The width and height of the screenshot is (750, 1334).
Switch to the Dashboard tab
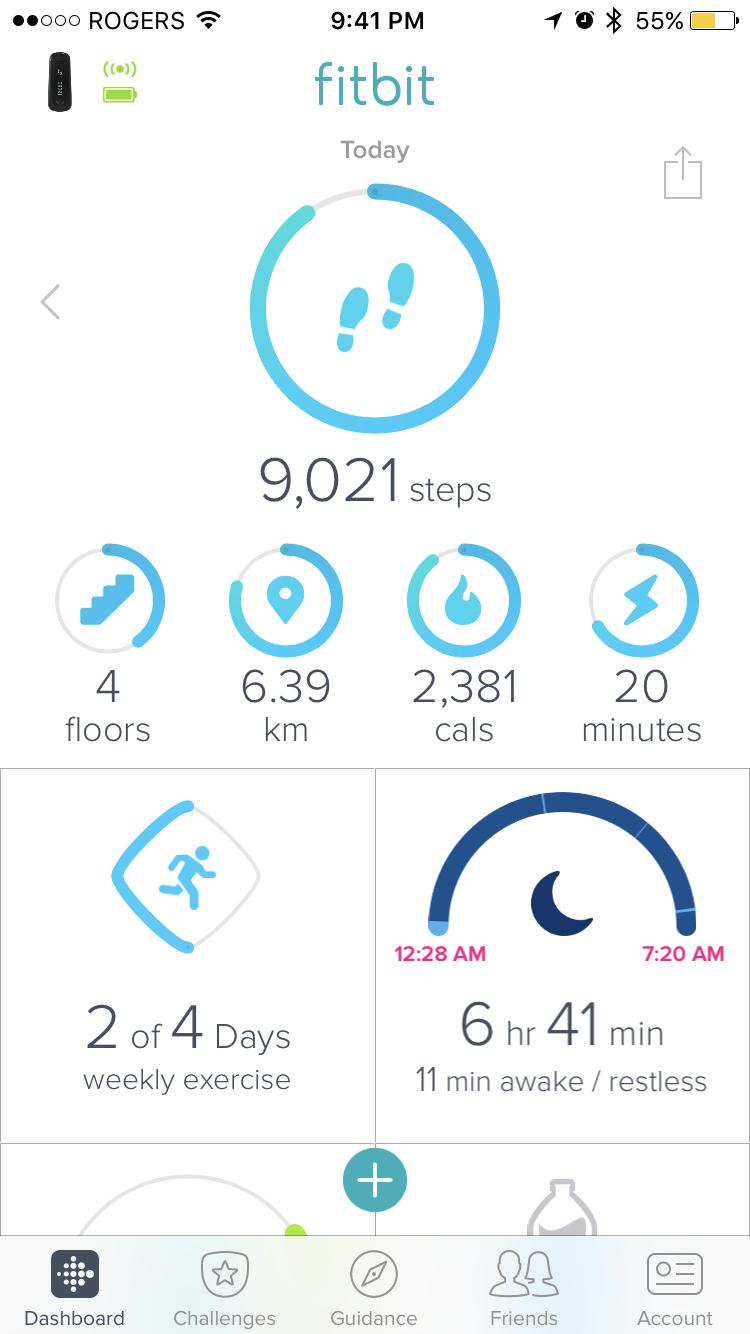coord(74,1290)
